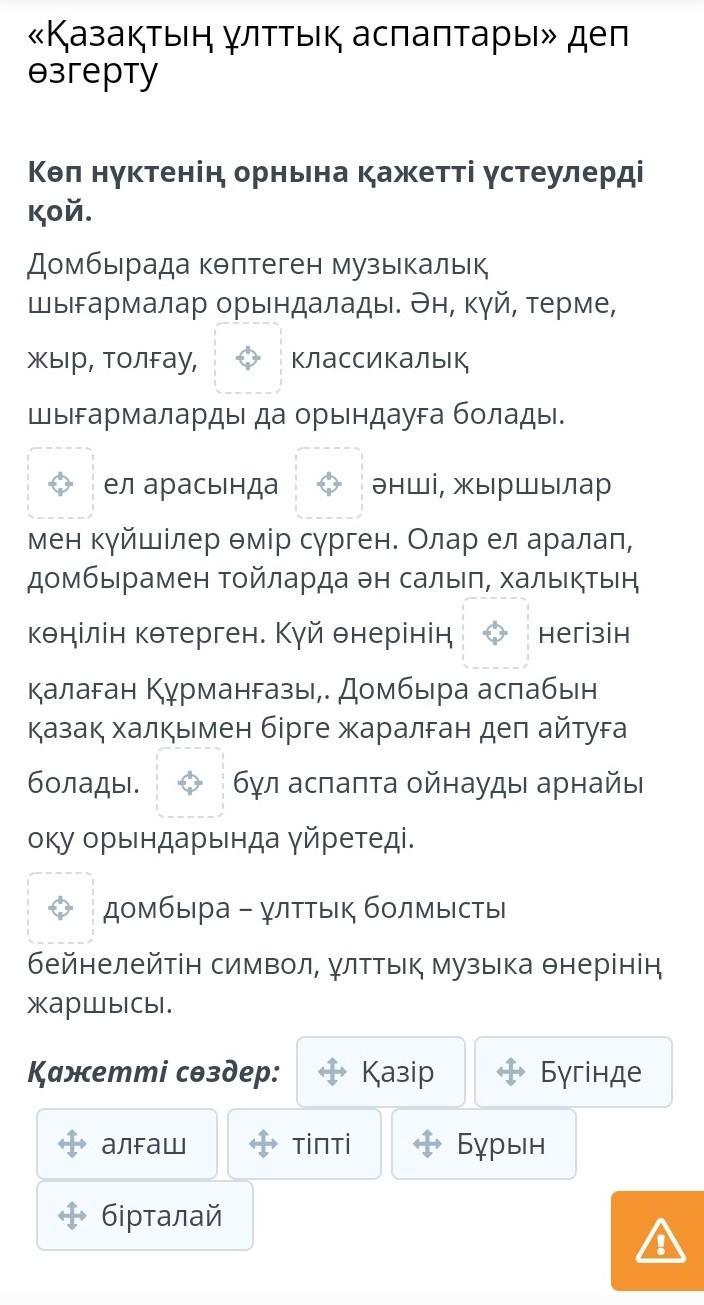Select the word chip «Бүгінде»
704x1305 pixels.
573,1072
